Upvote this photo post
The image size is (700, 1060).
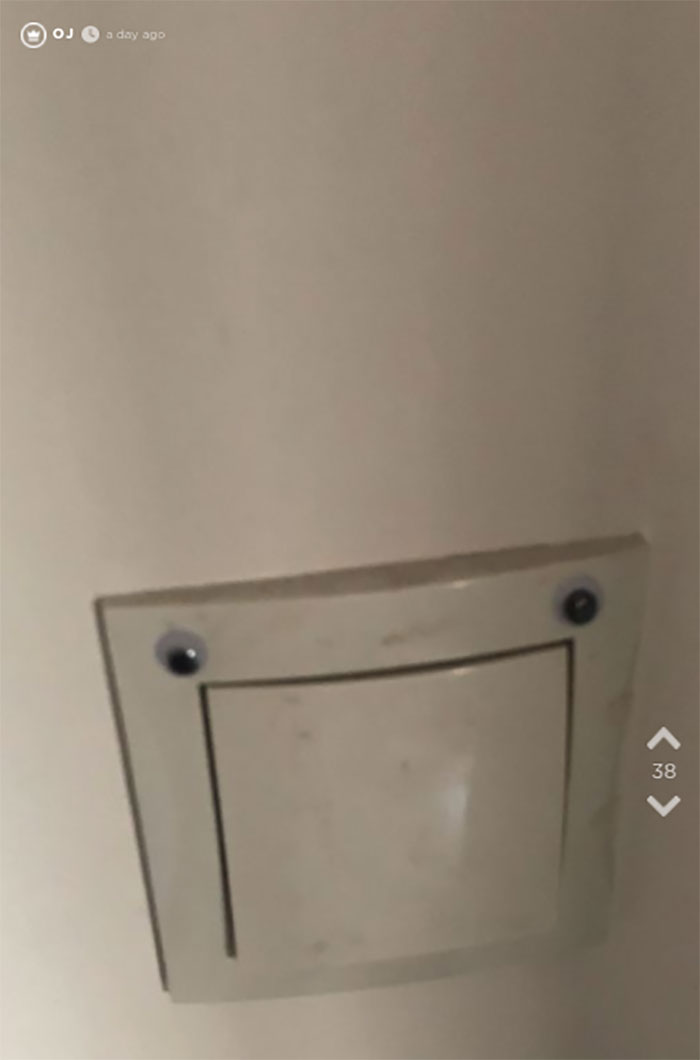pos(663,740)
